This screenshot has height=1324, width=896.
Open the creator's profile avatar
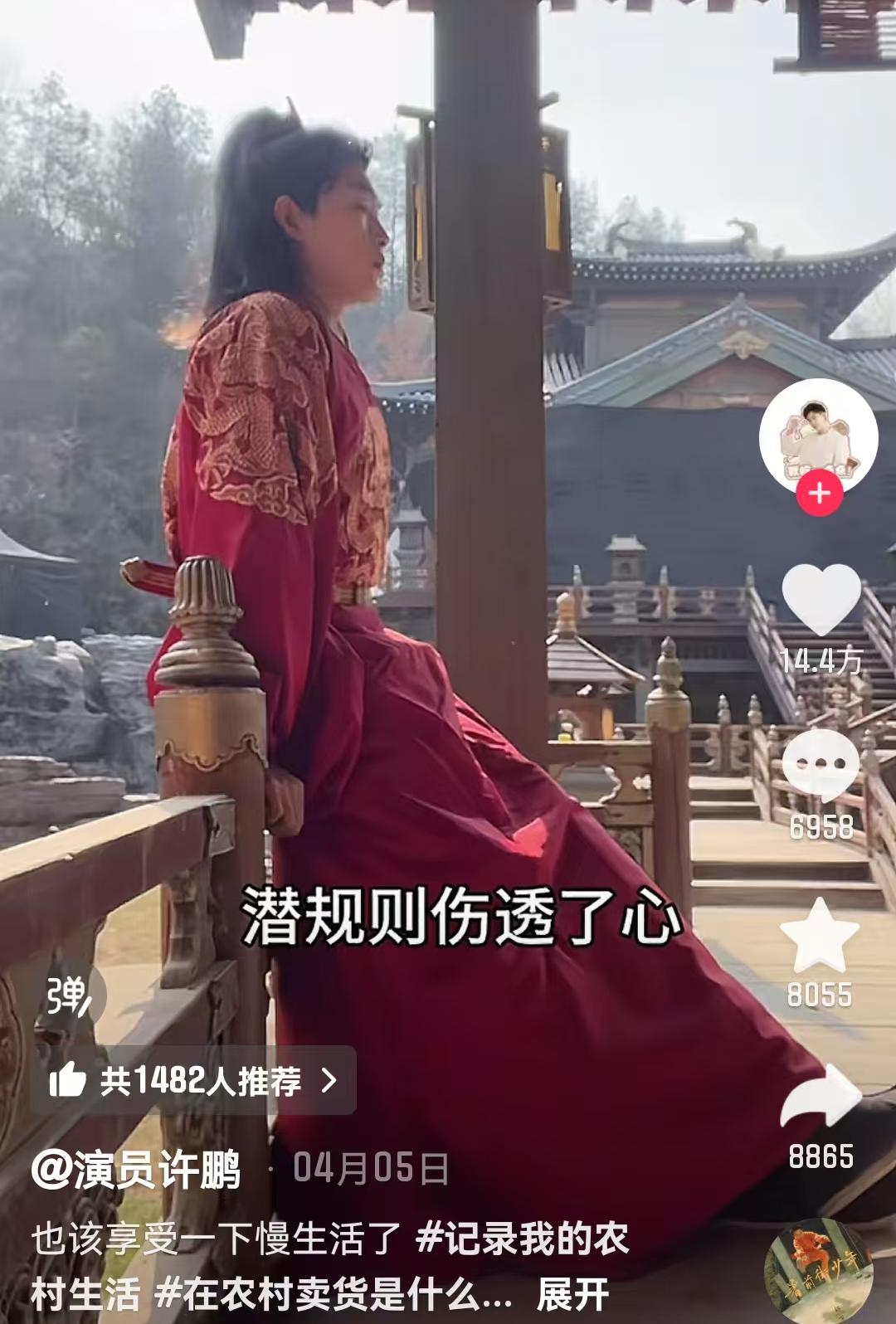tap(818, 437)
